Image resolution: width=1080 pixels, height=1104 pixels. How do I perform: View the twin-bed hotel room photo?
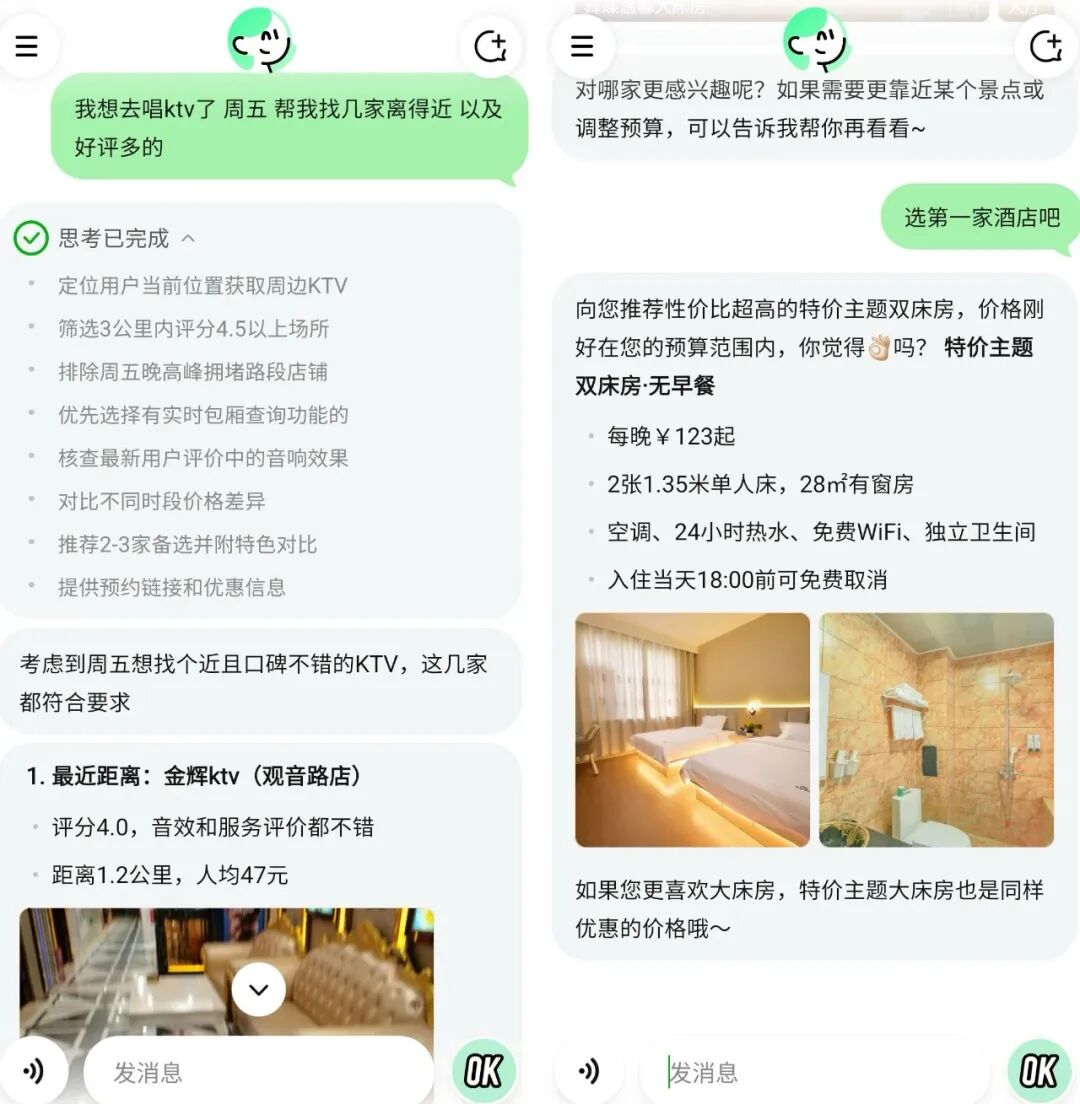692,730
